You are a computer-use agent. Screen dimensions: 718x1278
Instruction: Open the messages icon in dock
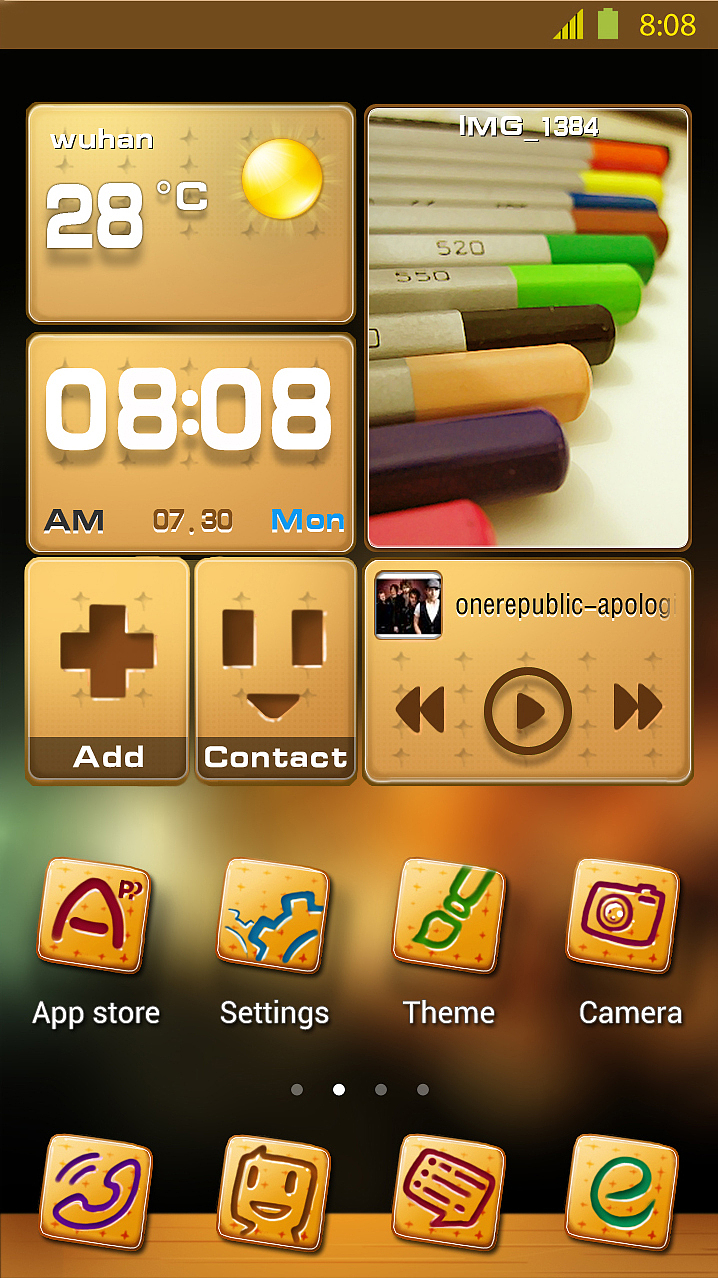[451, 1191]
